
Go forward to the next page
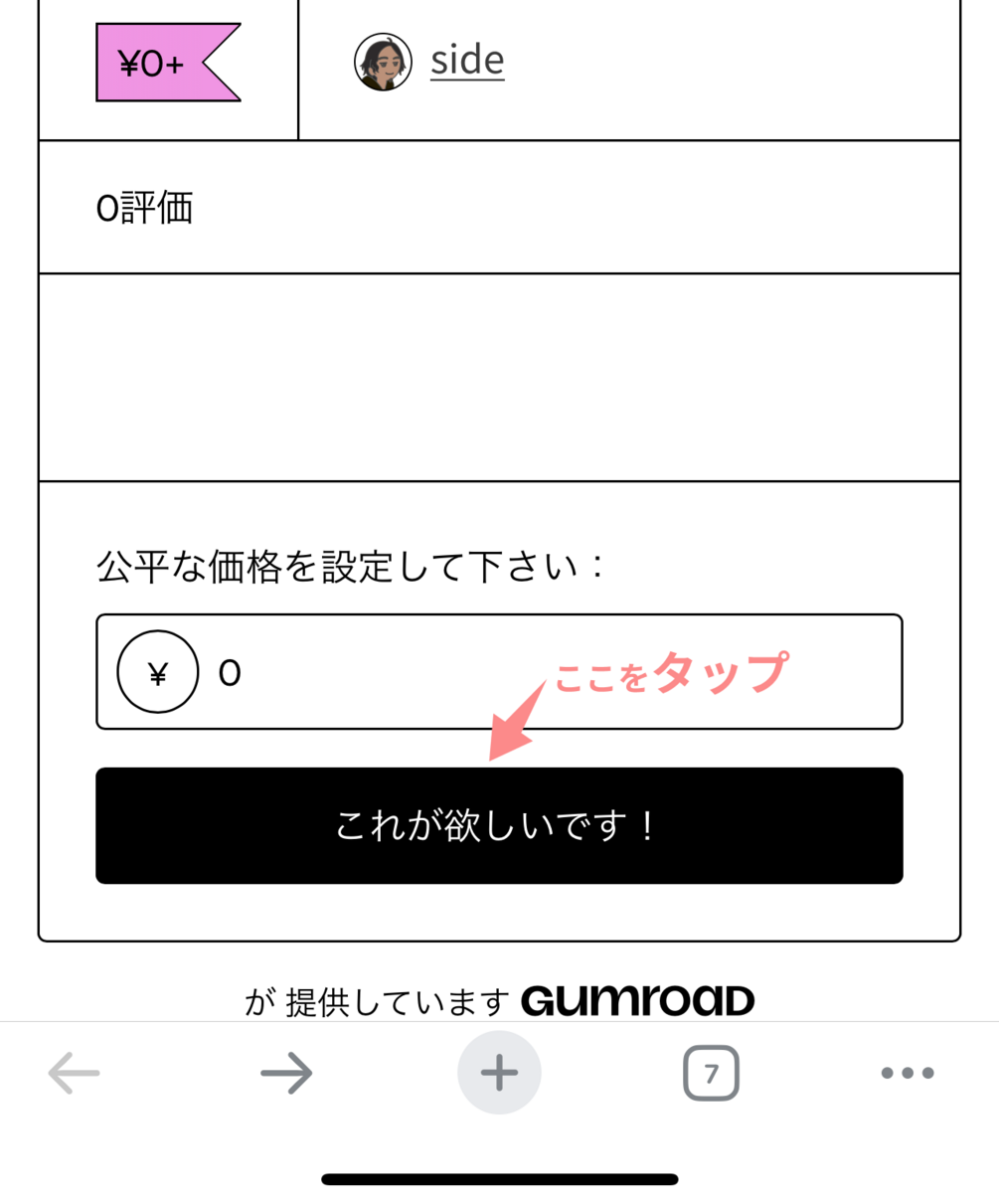point(286,1073)
